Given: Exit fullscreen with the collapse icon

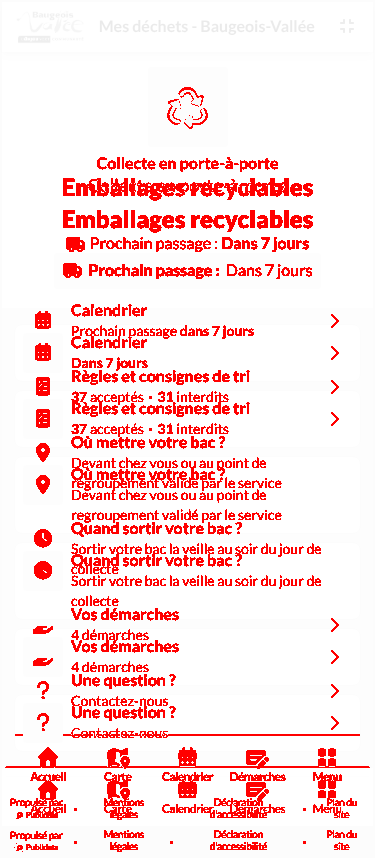Looking at the screenshot, I should [x=347, y=26].
